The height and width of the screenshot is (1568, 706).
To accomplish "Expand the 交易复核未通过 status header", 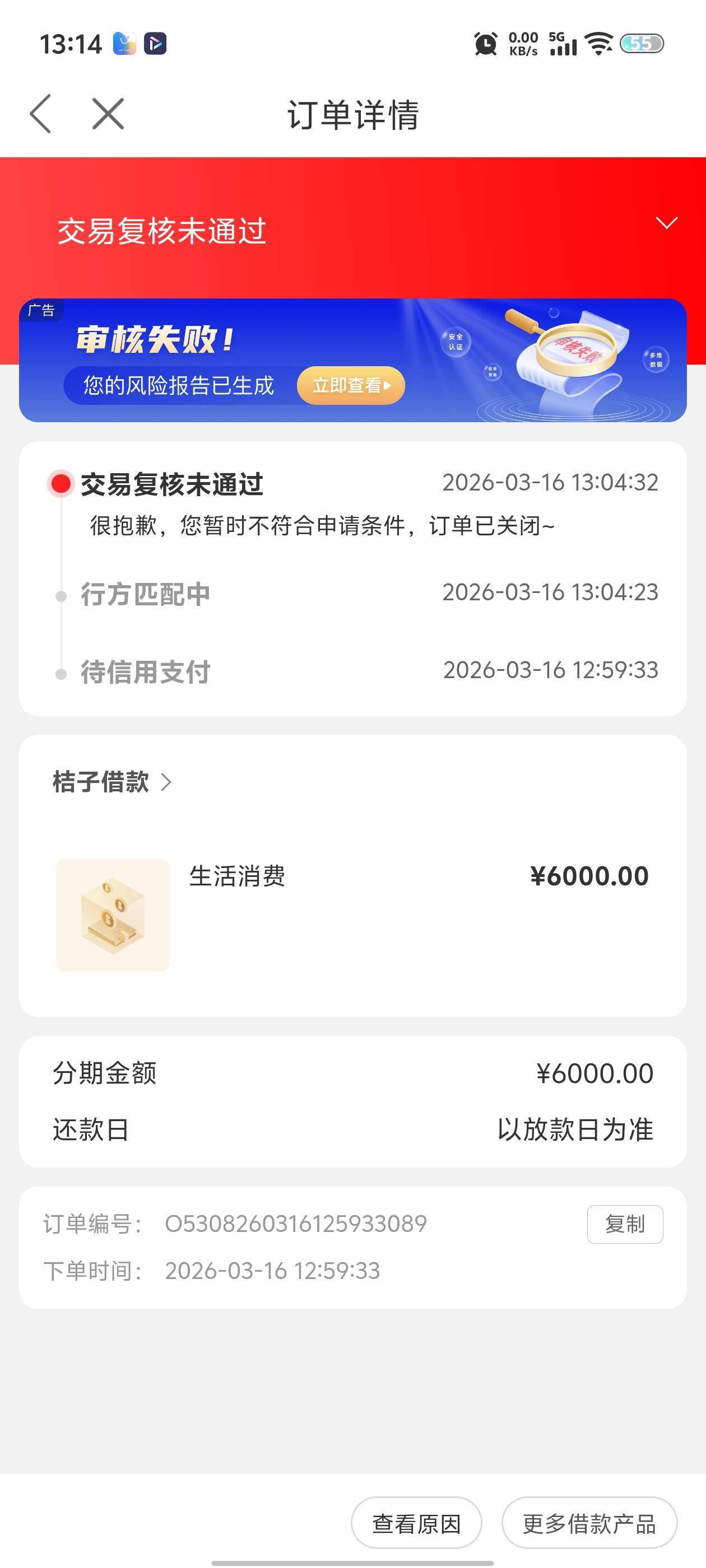I will click(x=666, y=223).
